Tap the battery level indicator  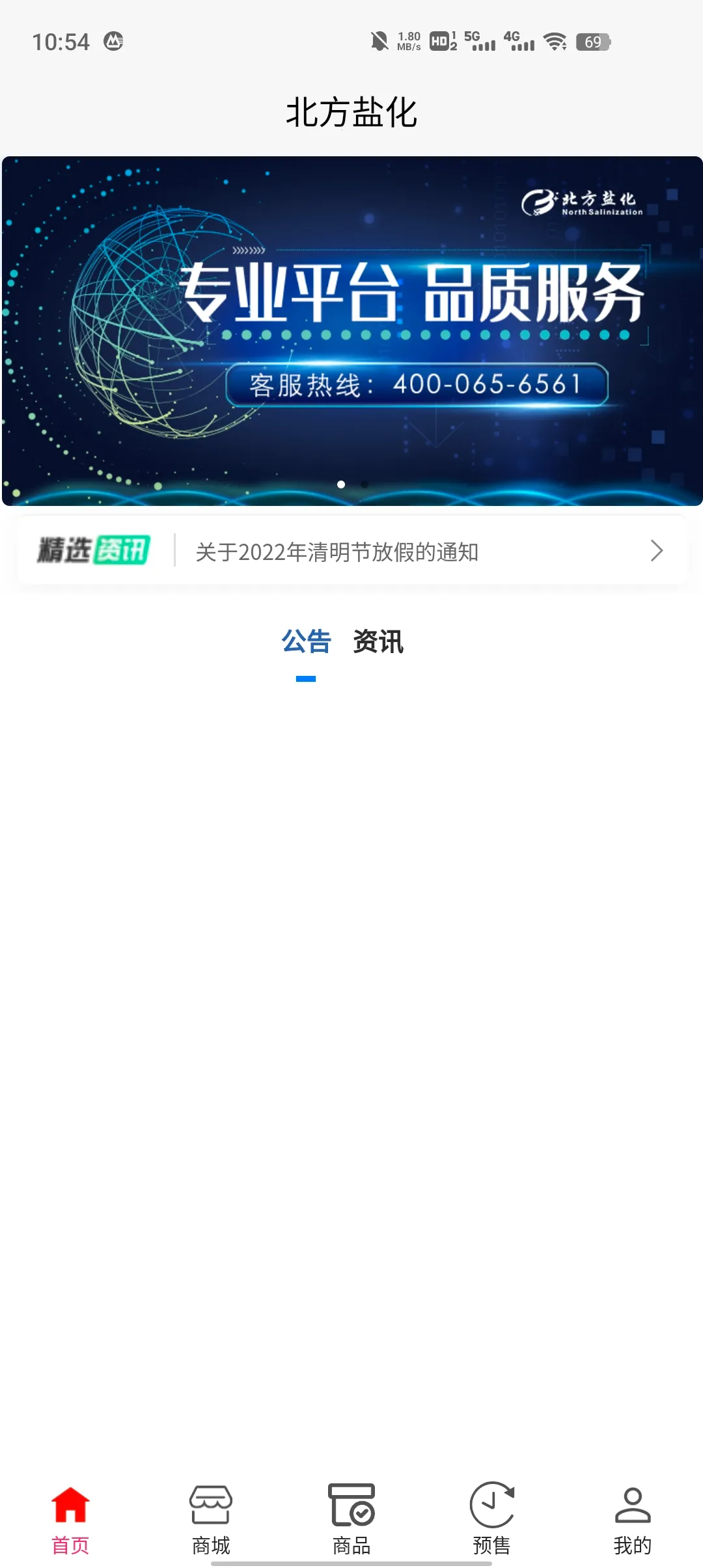[593, 42]
